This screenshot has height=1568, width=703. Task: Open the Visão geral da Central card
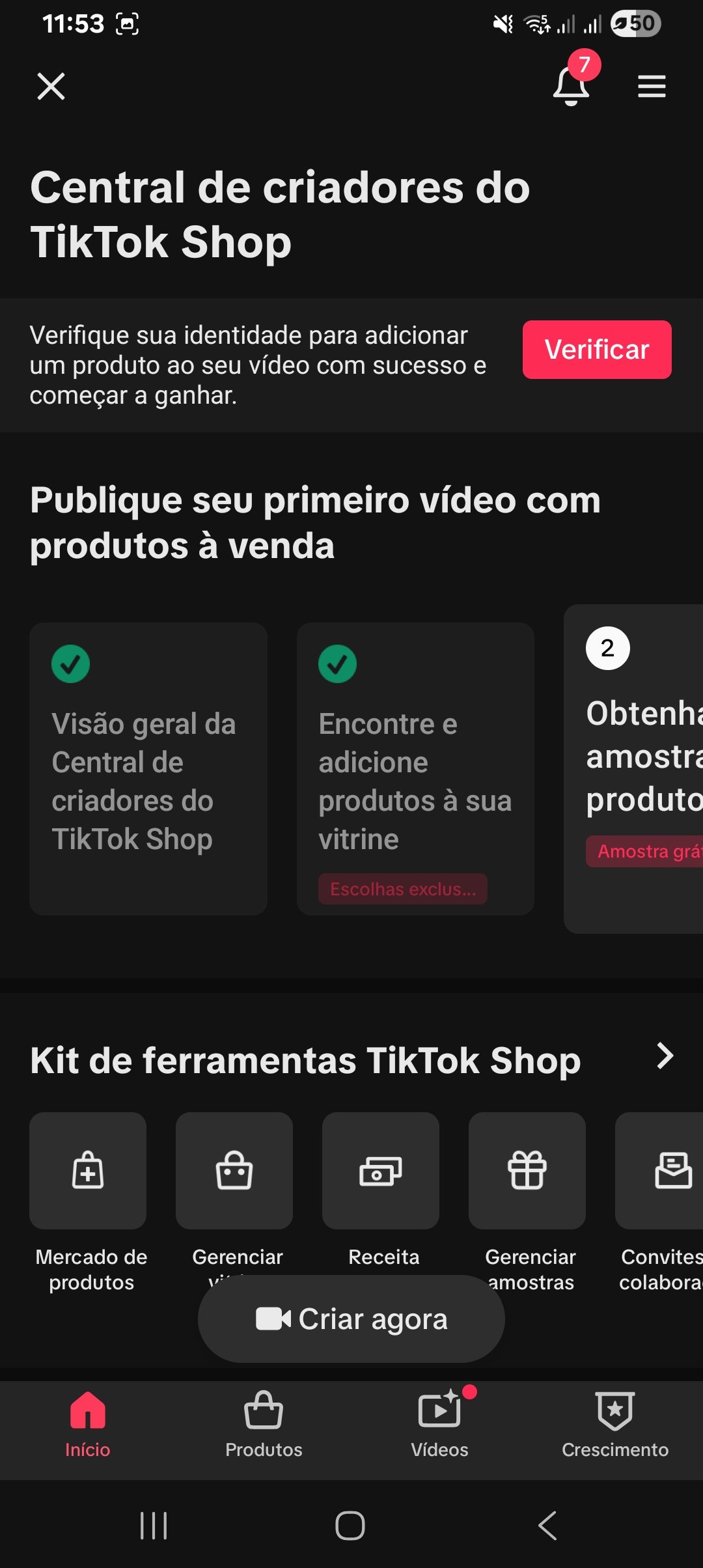(x=148, y=768)
